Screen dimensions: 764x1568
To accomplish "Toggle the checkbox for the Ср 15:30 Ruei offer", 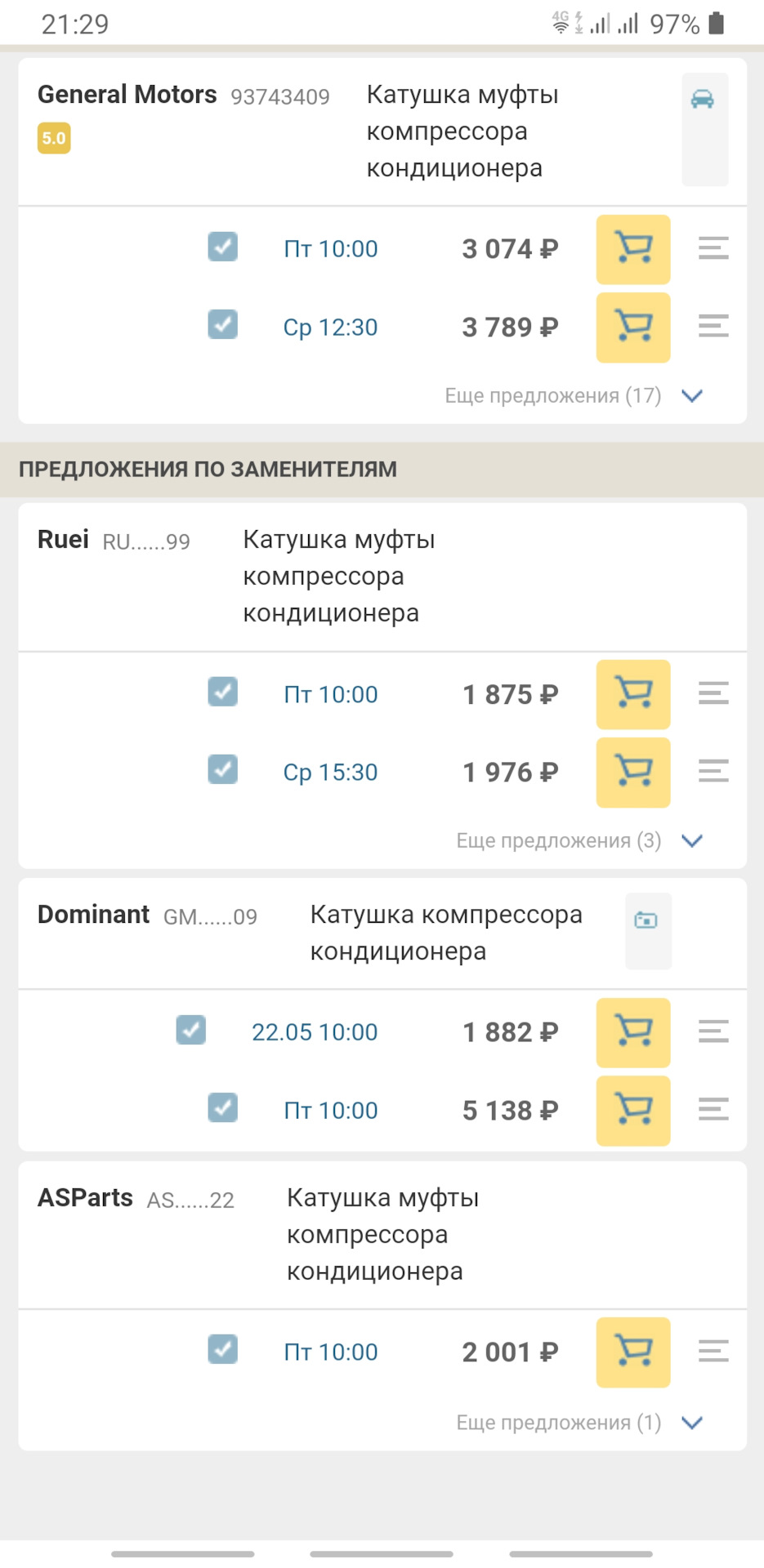I will (222, 769).
